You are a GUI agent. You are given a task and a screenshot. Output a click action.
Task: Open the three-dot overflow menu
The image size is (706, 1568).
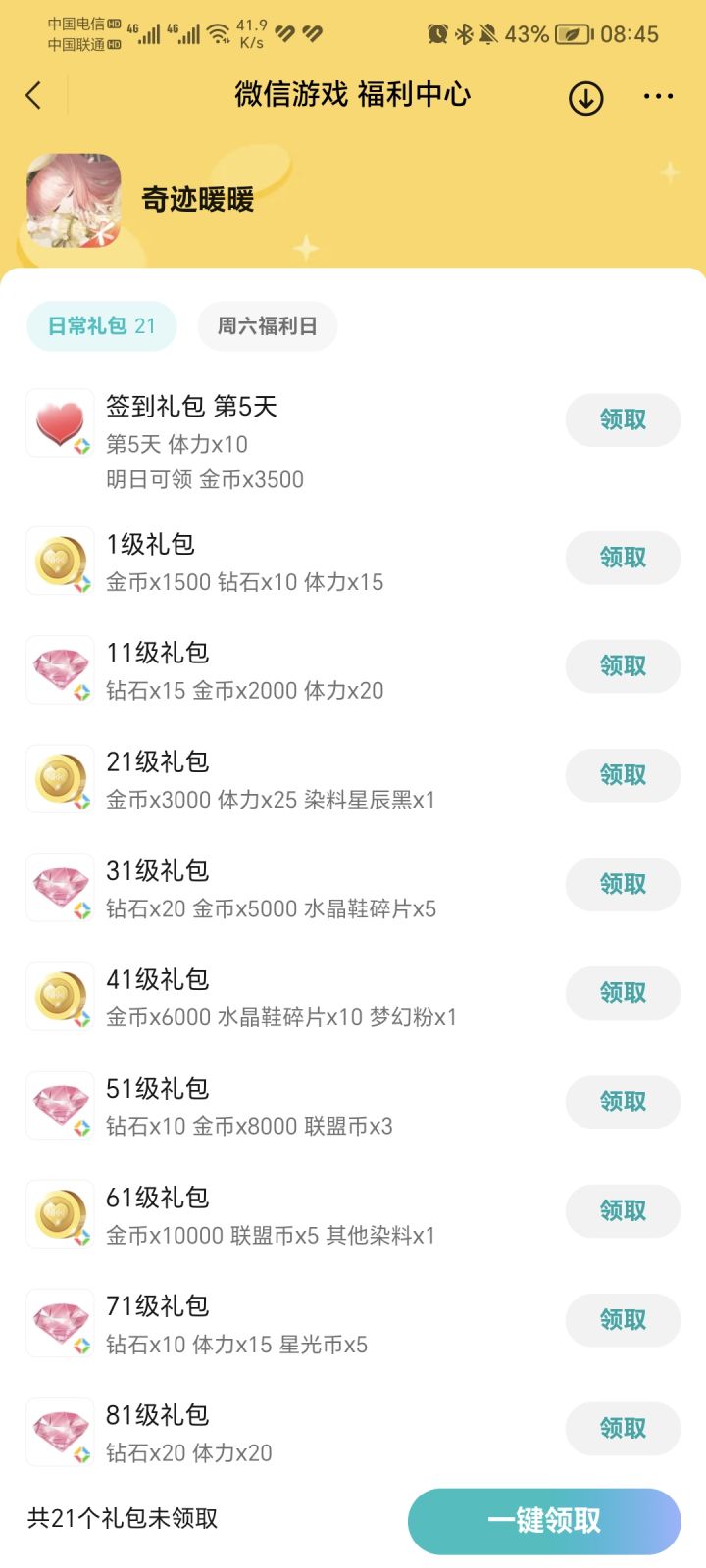click(658, 96)
